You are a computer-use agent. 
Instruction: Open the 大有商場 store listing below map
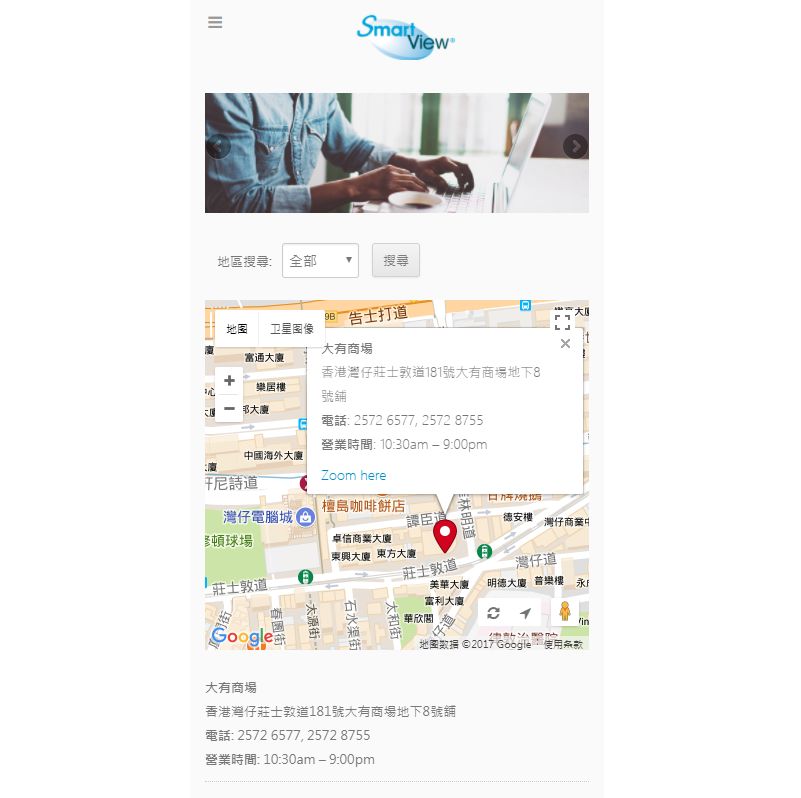point(231,687)
